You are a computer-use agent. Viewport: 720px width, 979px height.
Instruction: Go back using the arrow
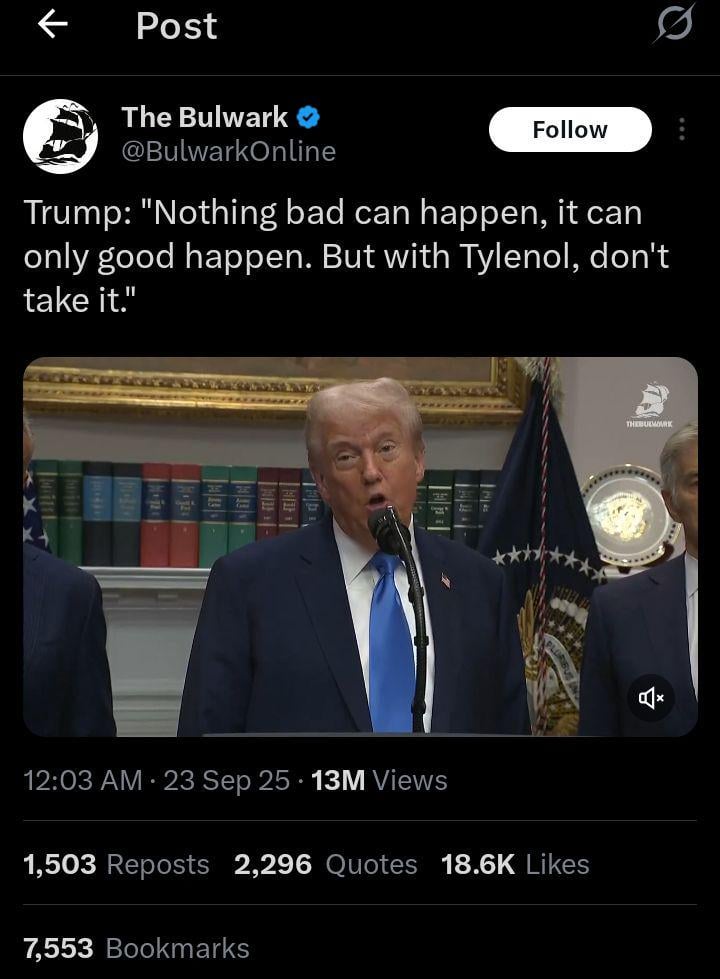[52, 27]
